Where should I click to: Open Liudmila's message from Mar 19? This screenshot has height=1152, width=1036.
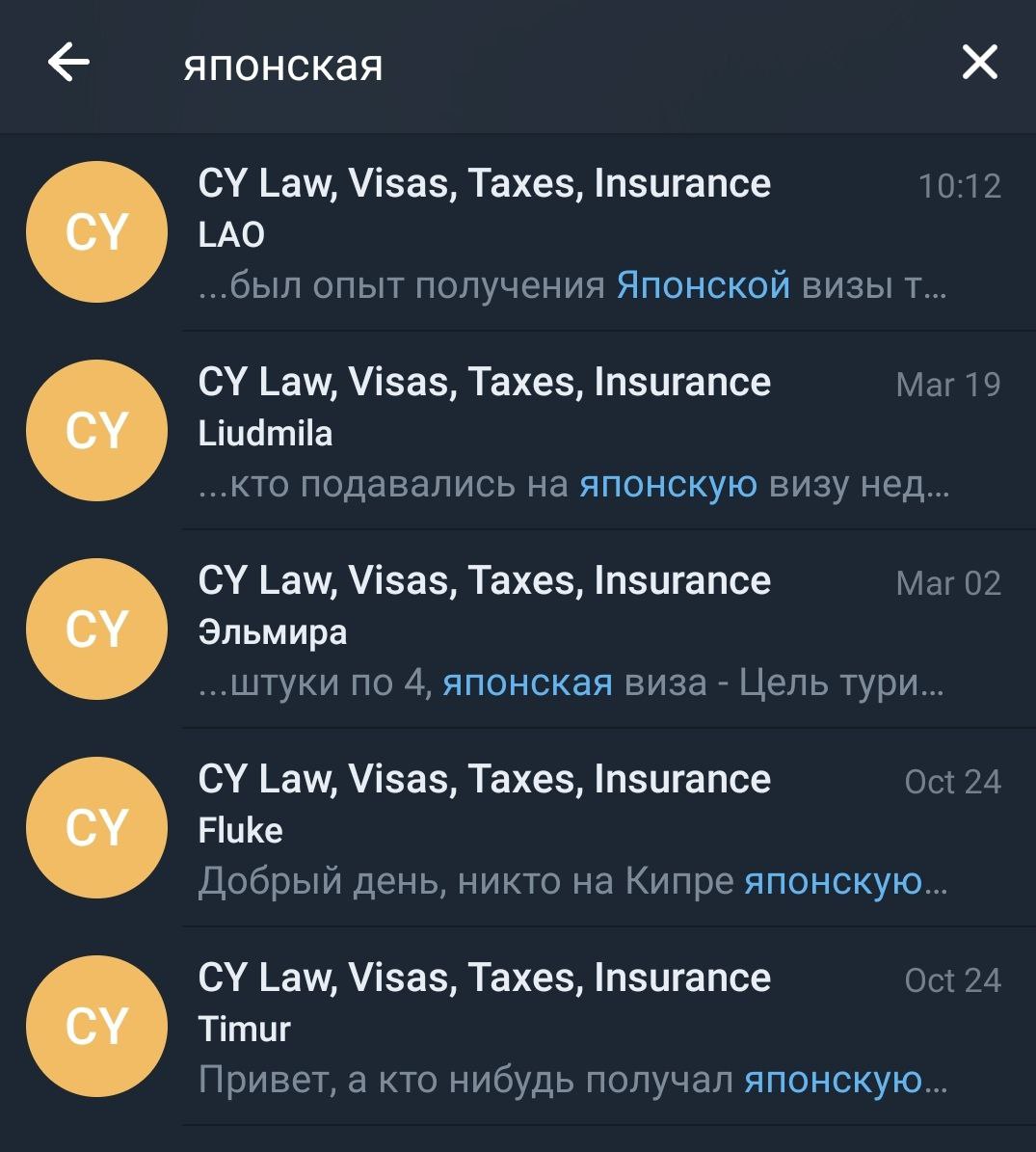click(578, 432)
